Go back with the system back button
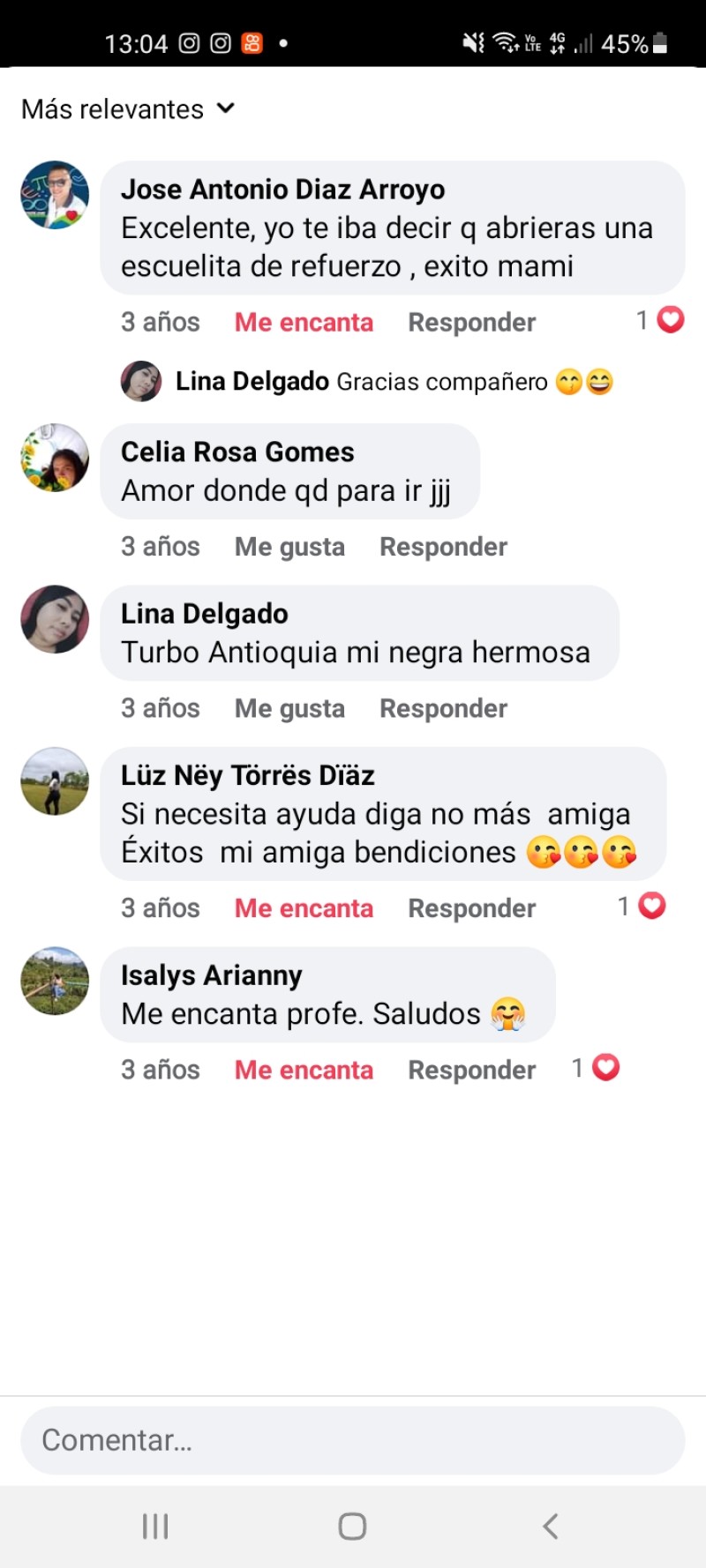Image resolution: width=706 pixels, height=1568 pixels. (x=551, y=1527)
